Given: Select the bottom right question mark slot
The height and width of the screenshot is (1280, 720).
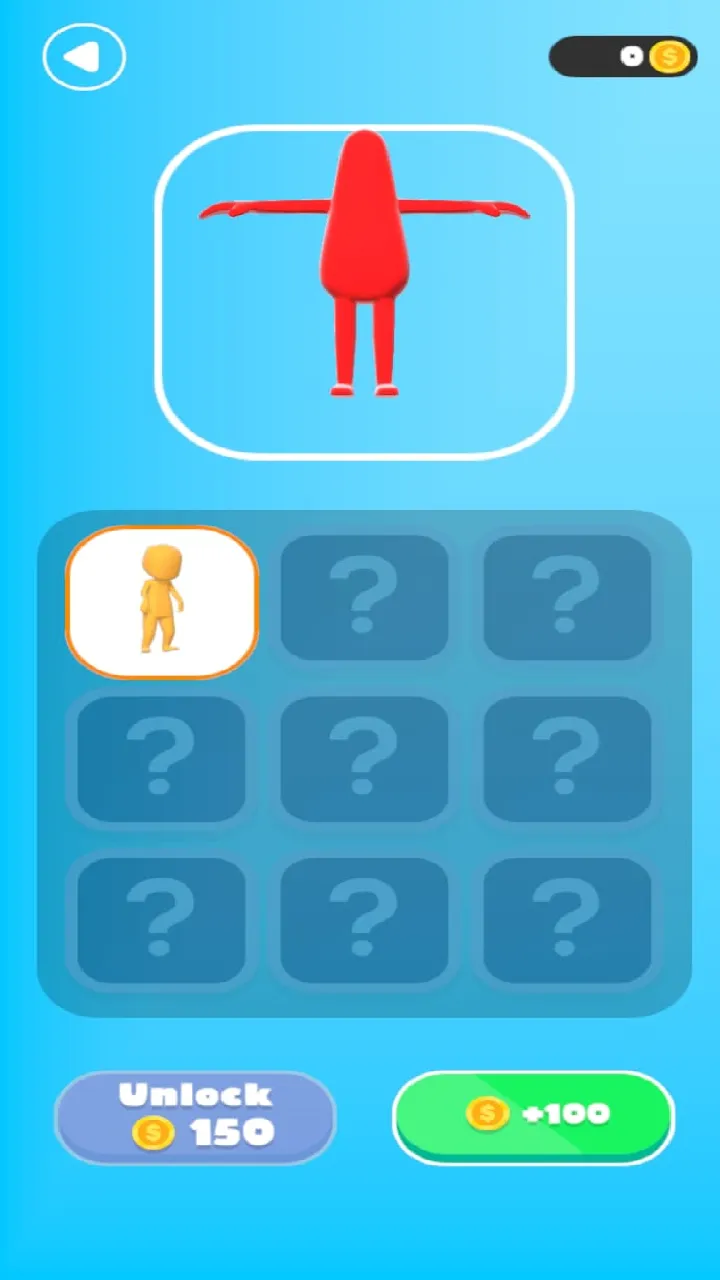Looking at the screenshot, I should (566, 919).
